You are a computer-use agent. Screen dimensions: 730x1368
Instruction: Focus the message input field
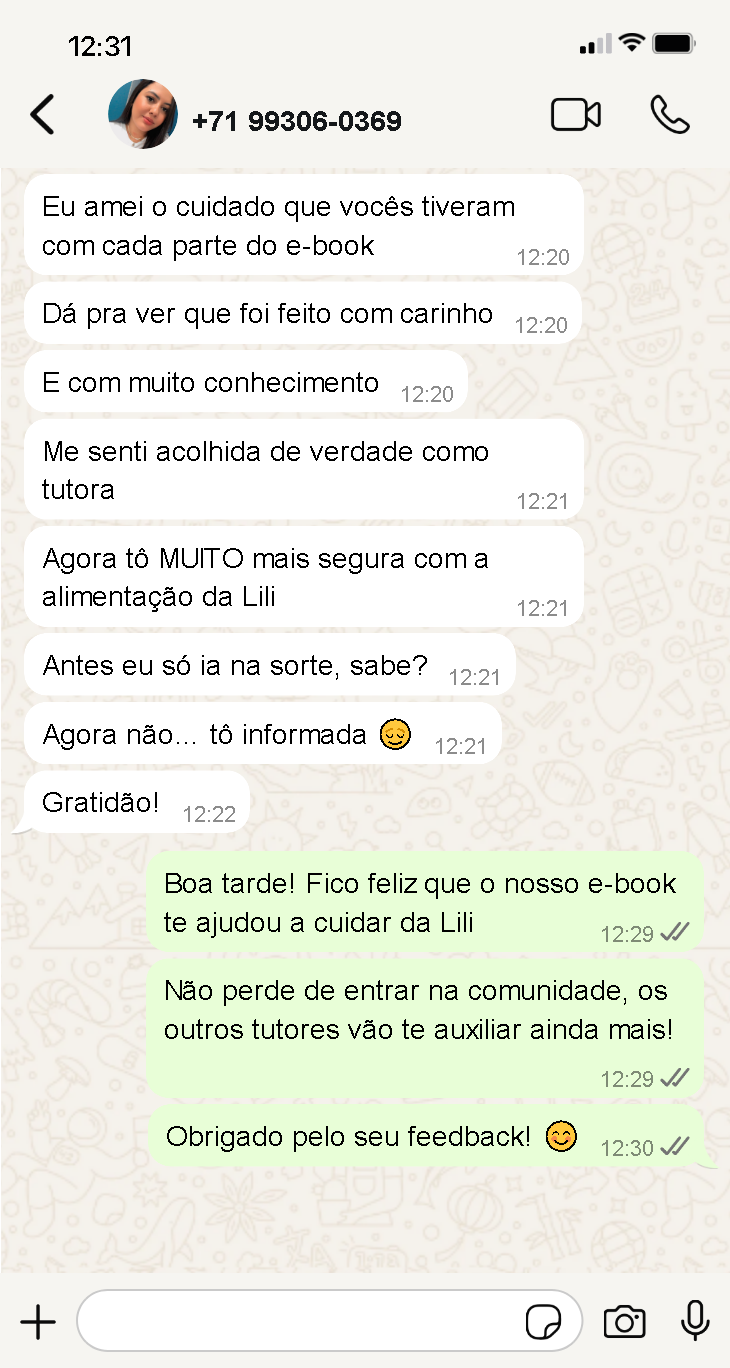pos(300,1322)
